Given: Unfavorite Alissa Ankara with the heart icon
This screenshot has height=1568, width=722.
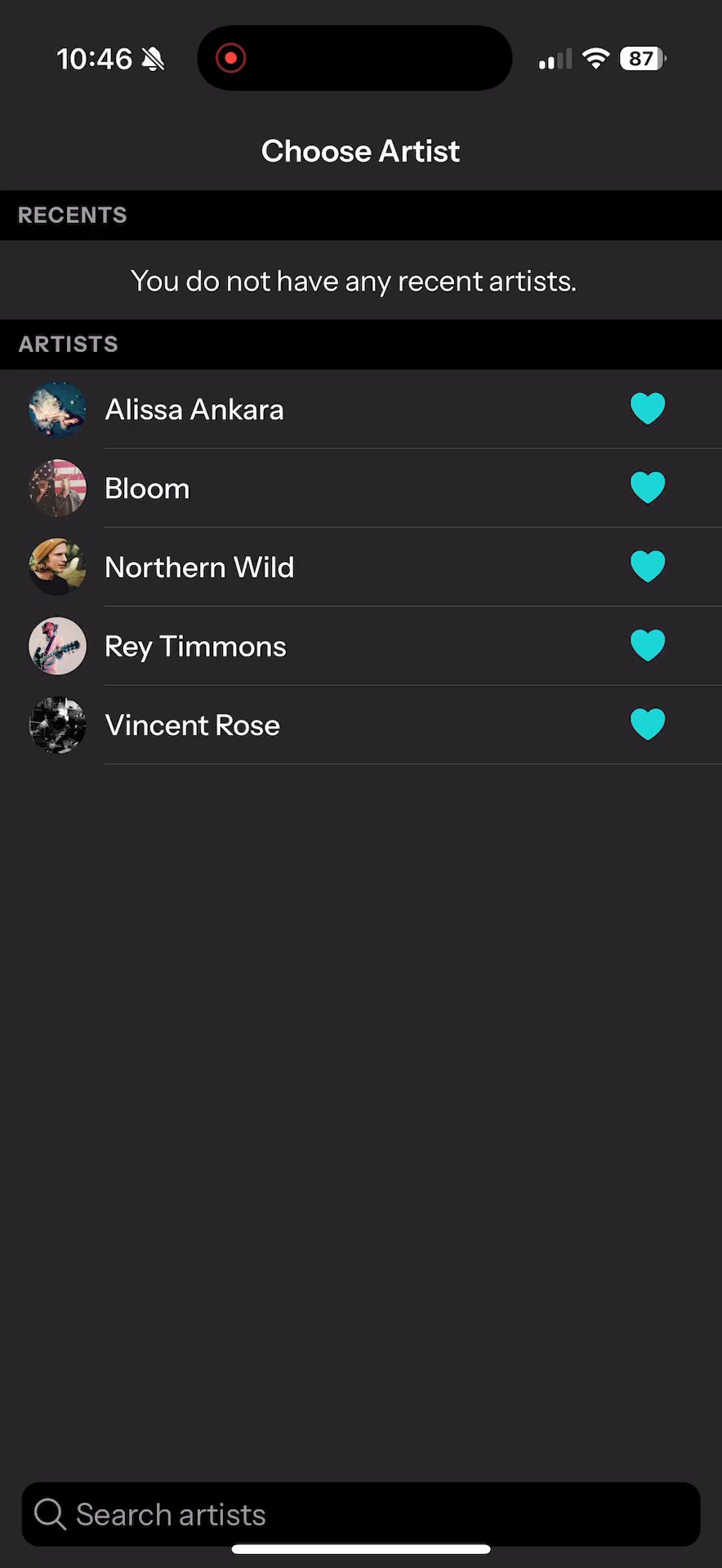Looking at the screenshot, I should point(648,408).
